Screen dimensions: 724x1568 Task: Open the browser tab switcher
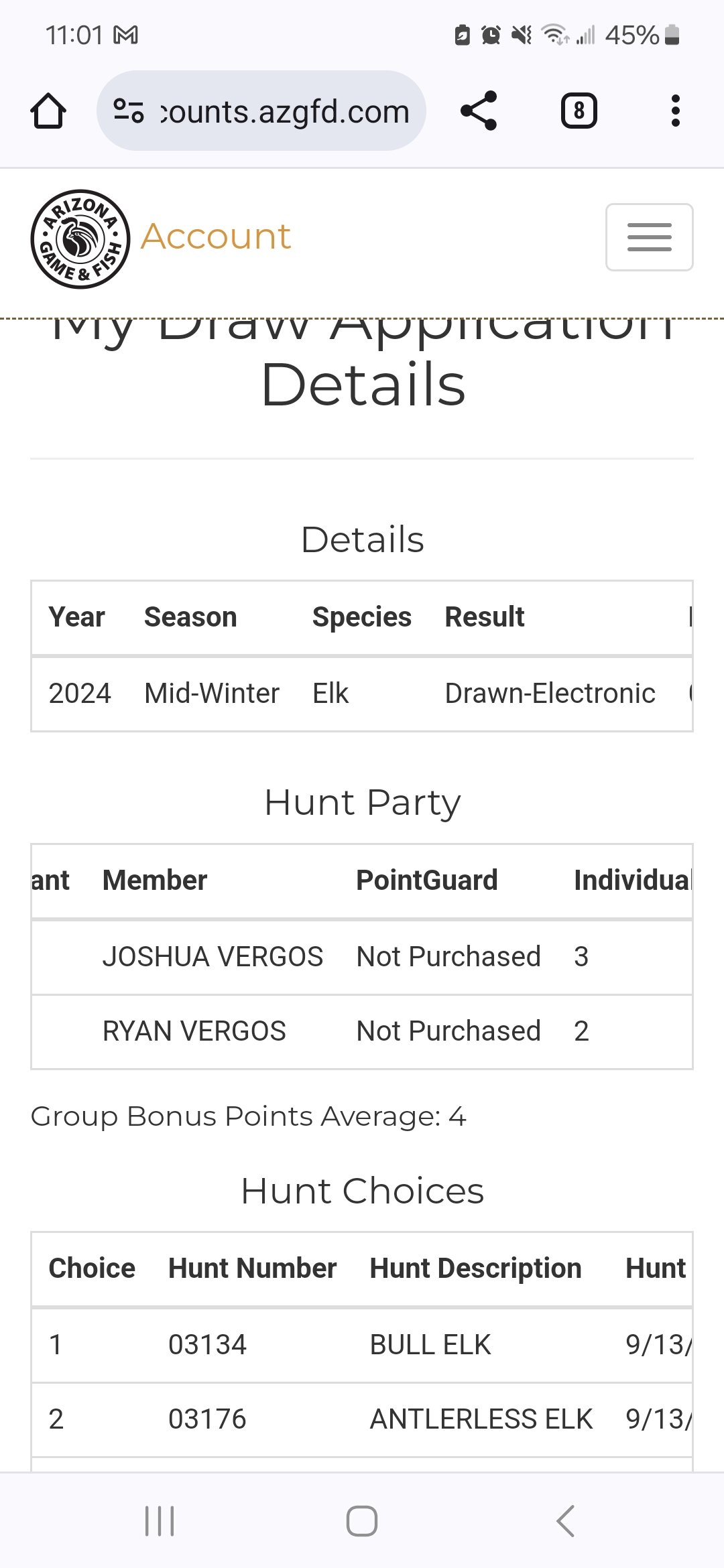pyautogui.click(x=579, y=111)
